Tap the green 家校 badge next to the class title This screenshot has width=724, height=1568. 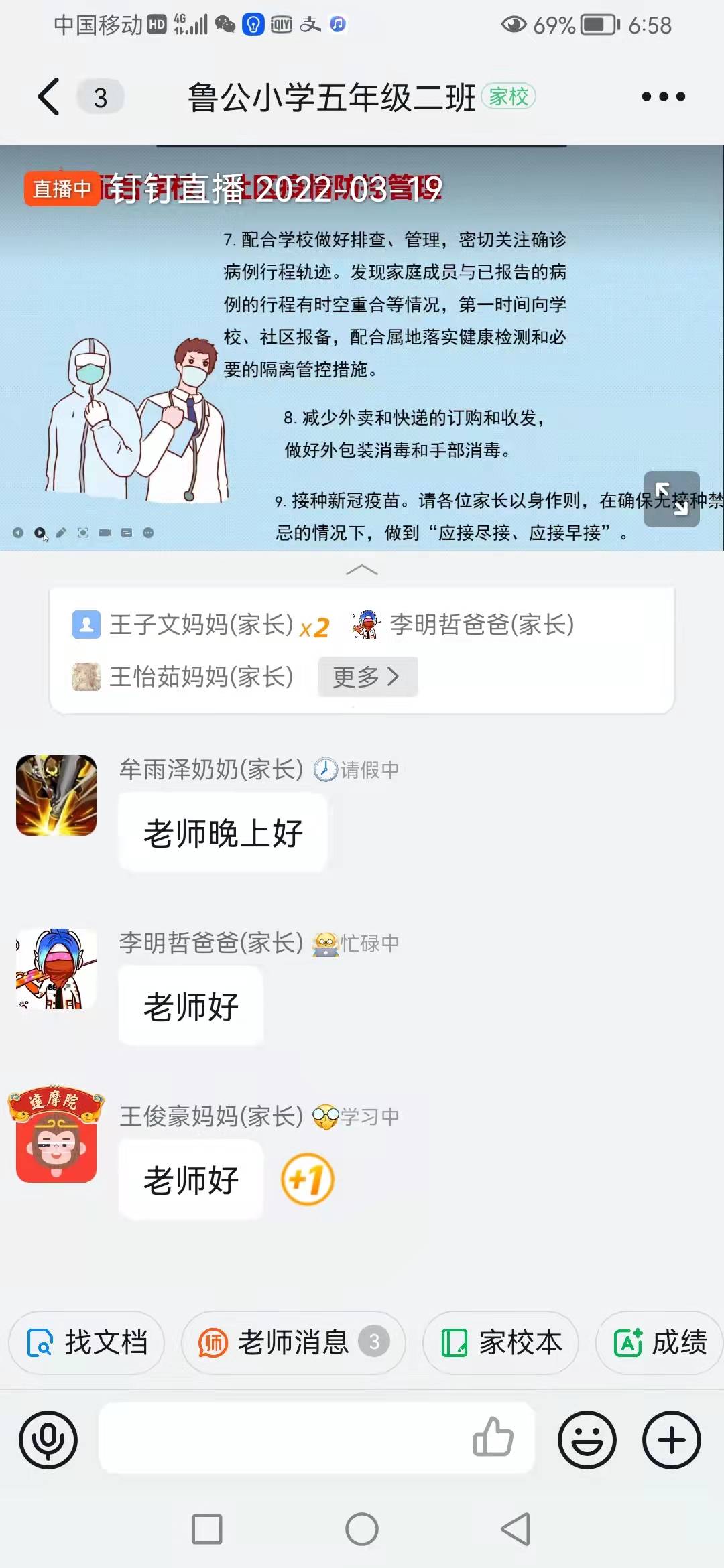coord(508,96)
